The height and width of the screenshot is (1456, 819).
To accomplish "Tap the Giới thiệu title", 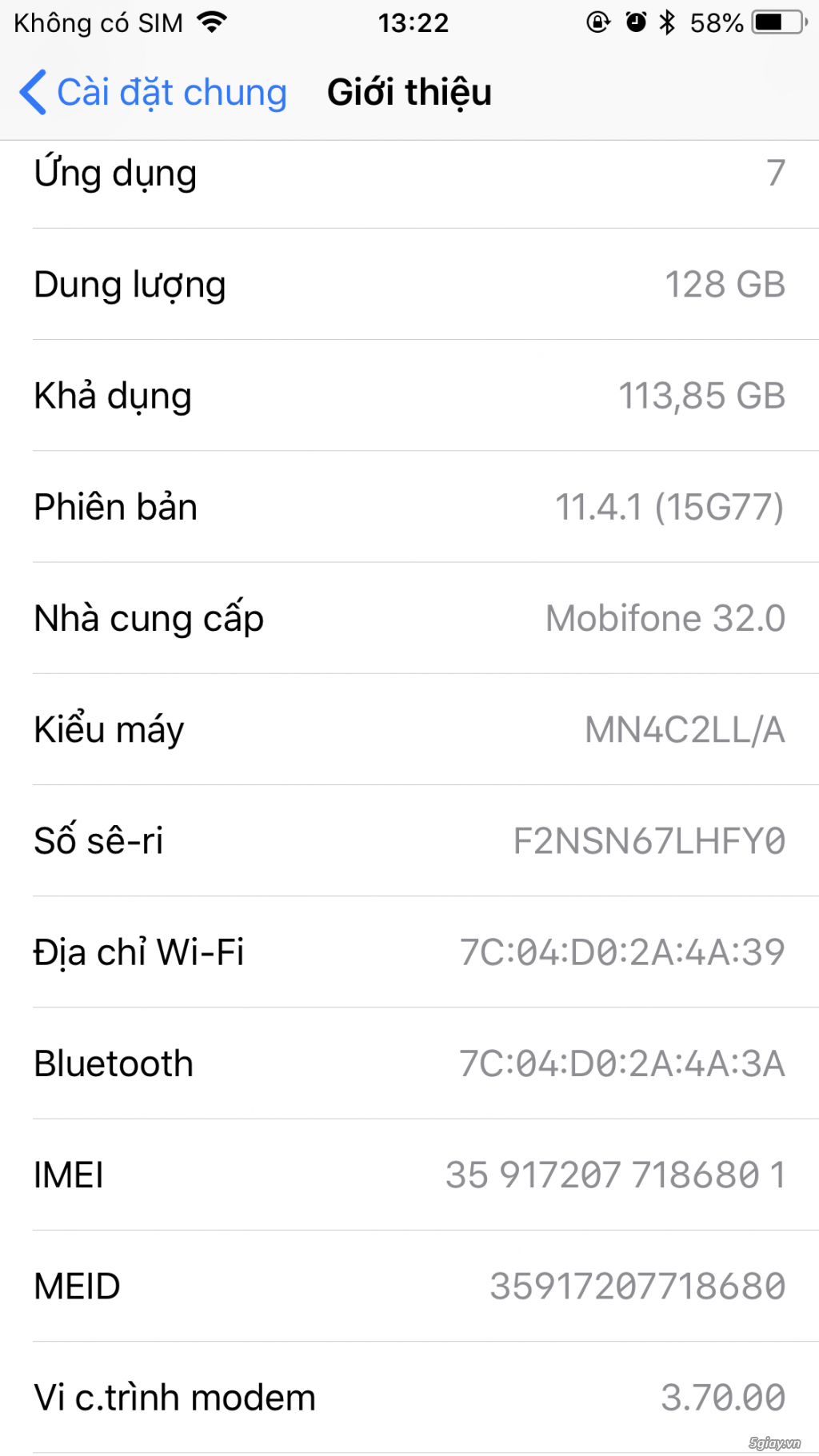I will [409, 91].
